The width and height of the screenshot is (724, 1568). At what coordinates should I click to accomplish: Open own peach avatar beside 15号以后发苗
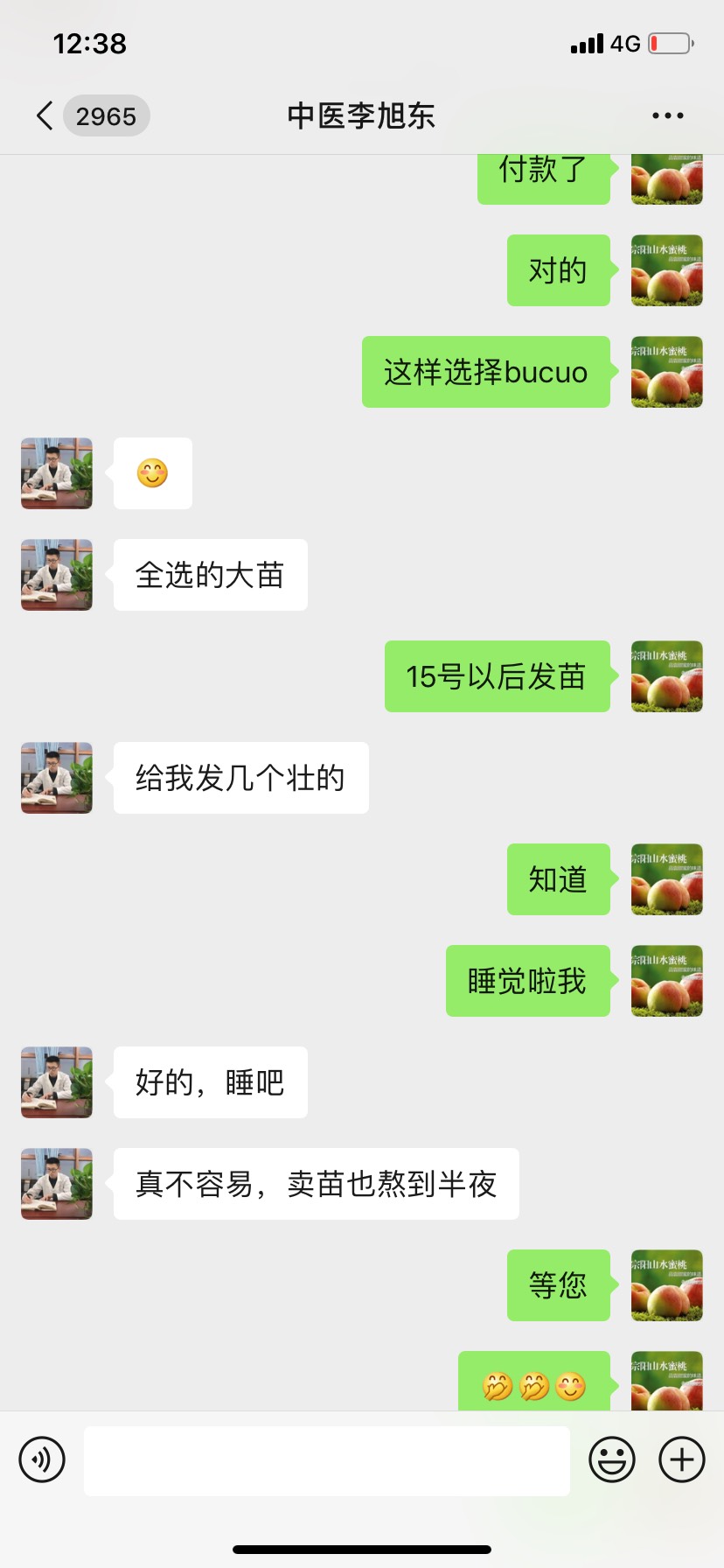point(666,676)
